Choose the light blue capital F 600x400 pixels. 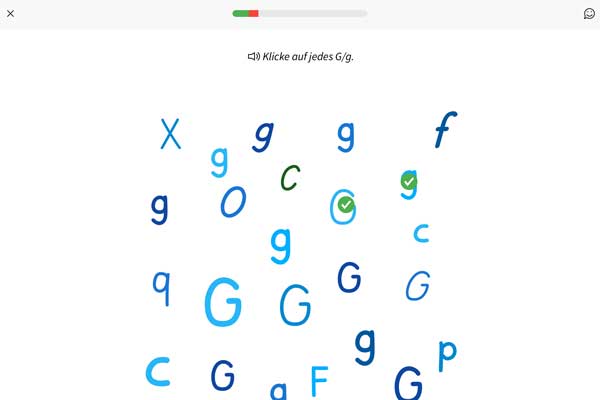[x=319, y=381]
